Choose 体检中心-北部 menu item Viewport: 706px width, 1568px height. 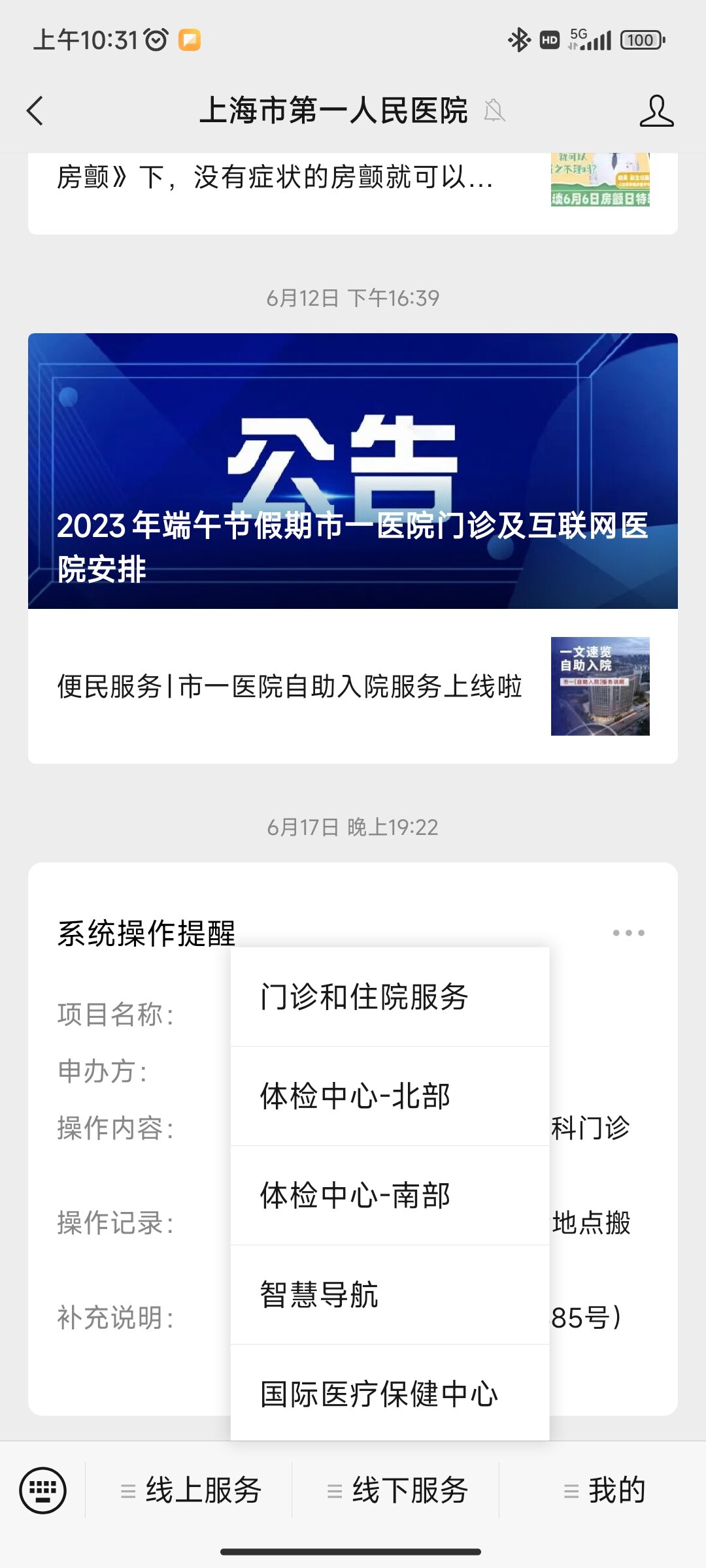point(390,1096)
